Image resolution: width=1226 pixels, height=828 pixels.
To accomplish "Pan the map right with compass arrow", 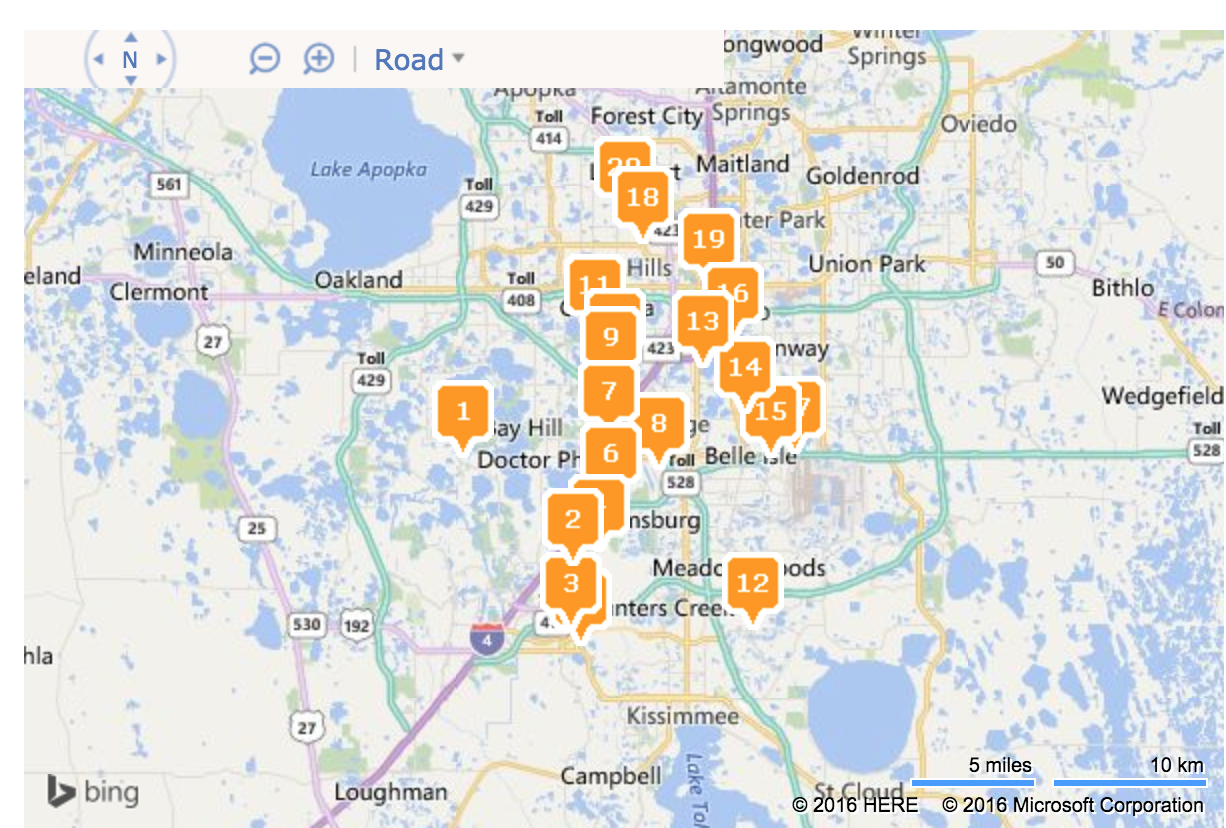I will pos(162,59).
